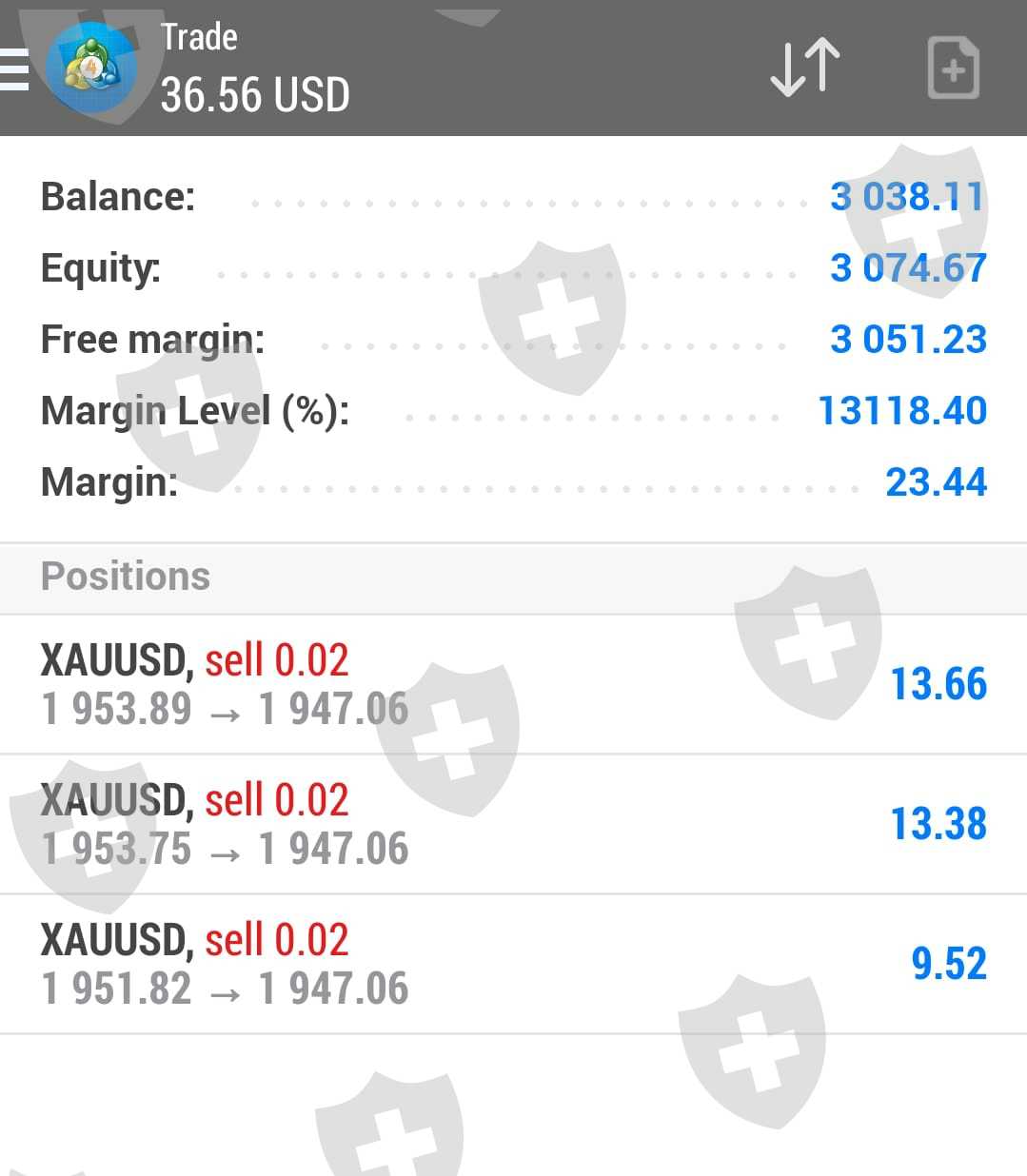Create a new order
This screenshot has width=1027, height=1176.
(953, 69)
